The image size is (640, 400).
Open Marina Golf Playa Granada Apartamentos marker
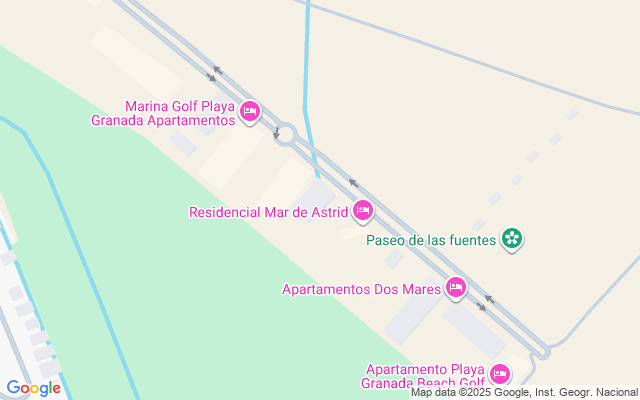[x=250, y=111]
